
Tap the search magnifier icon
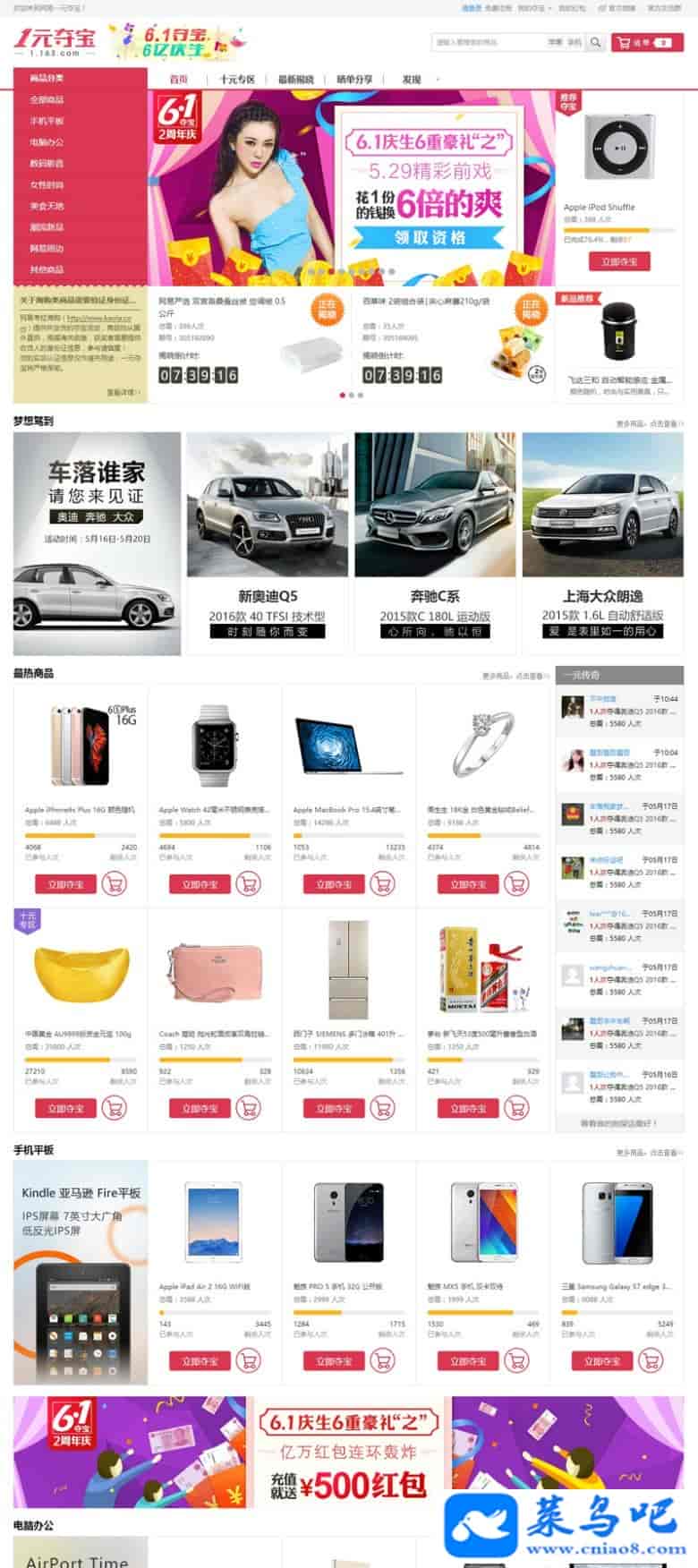tap(596, 42)
